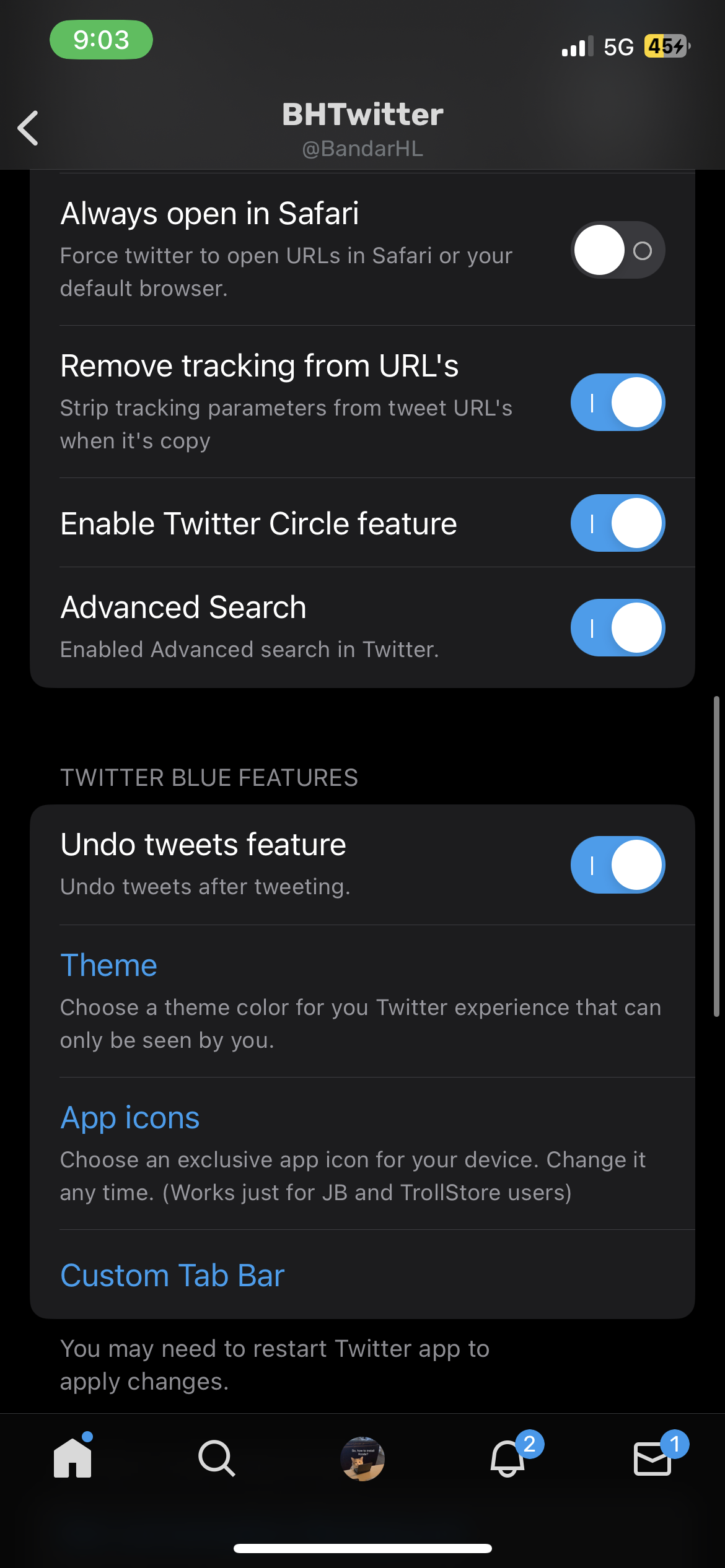Open Custom Tab Bar settings
This screenshot has height=1568, width=725.
coord(362,1275)
